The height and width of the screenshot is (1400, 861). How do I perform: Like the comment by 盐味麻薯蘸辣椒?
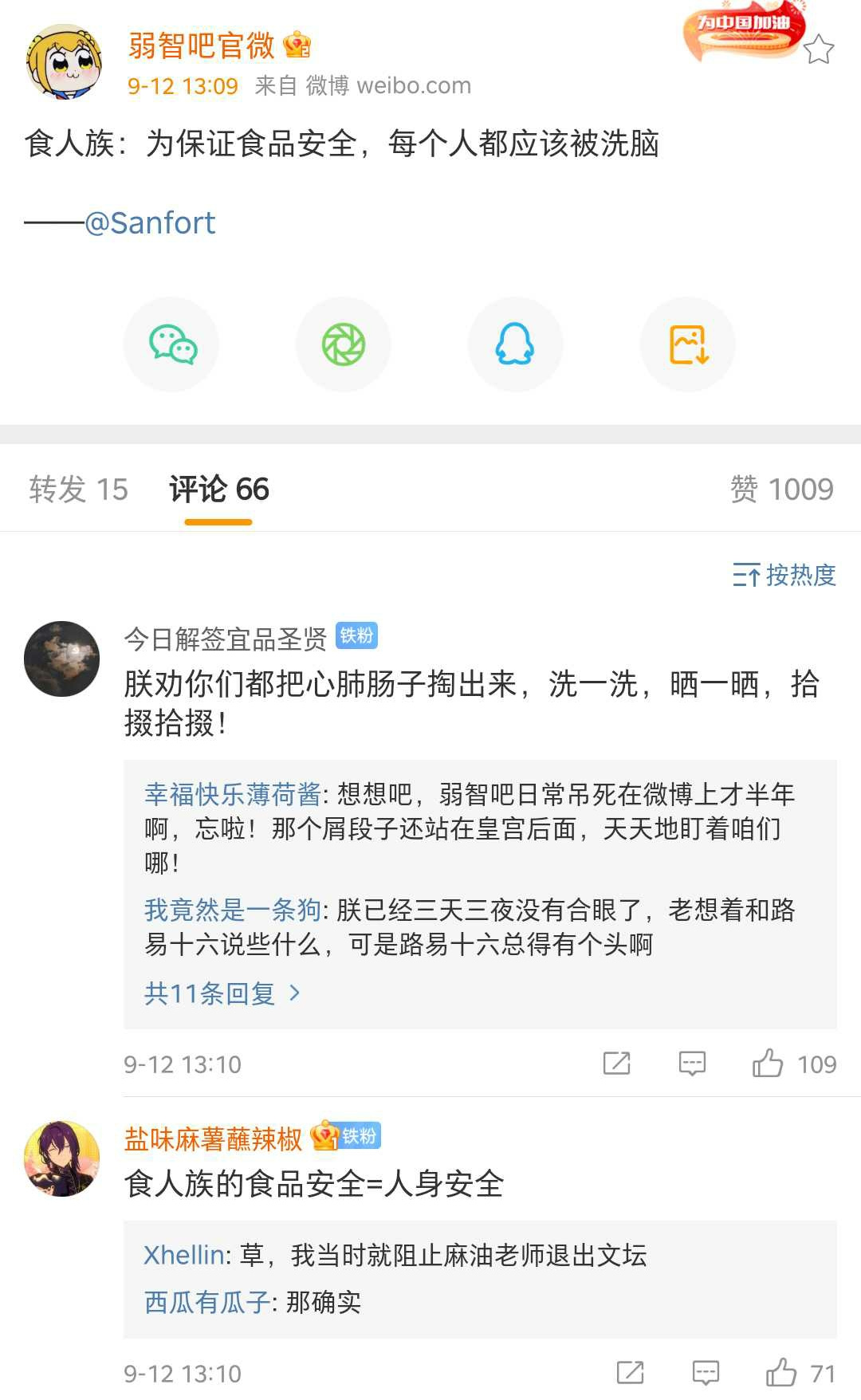[781, 1373]
